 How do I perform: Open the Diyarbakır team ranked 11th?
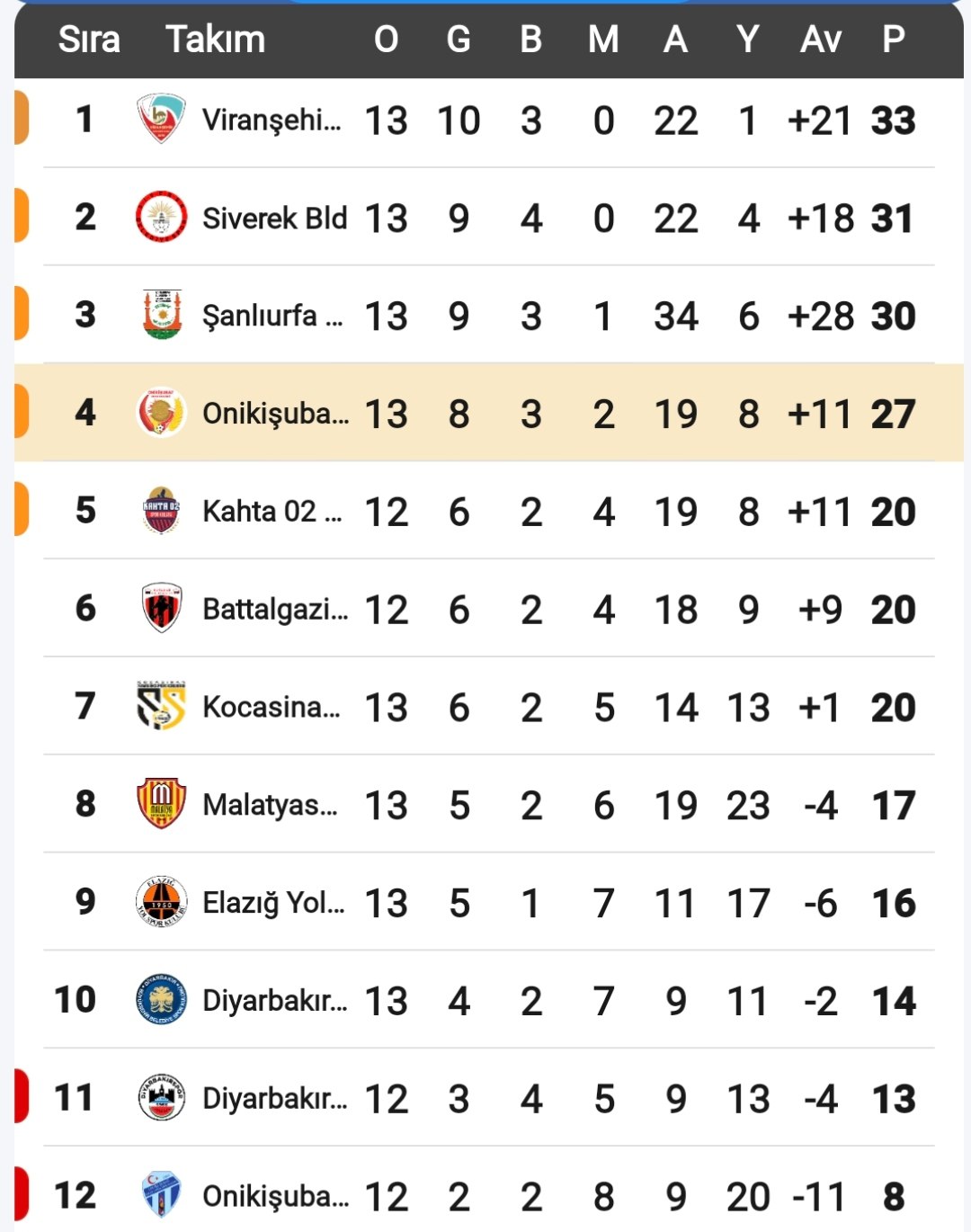[274, 1099]
